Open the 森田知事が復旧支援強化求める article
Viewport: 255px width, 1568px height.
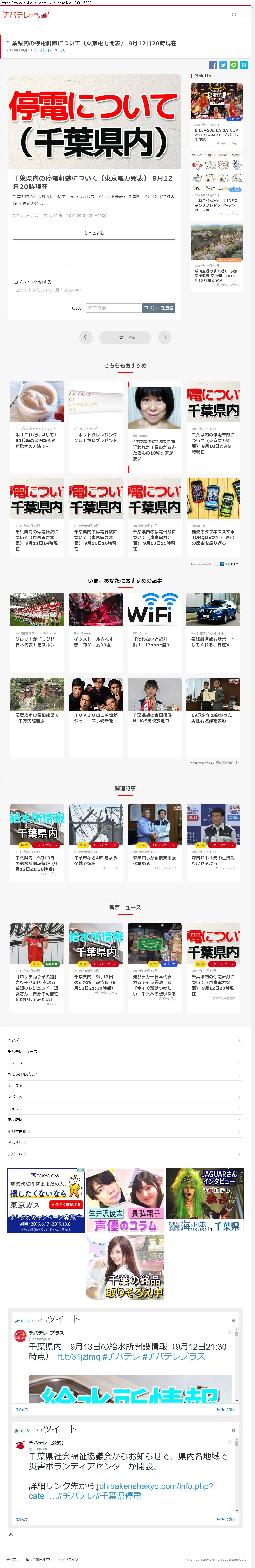coord(154,837)
